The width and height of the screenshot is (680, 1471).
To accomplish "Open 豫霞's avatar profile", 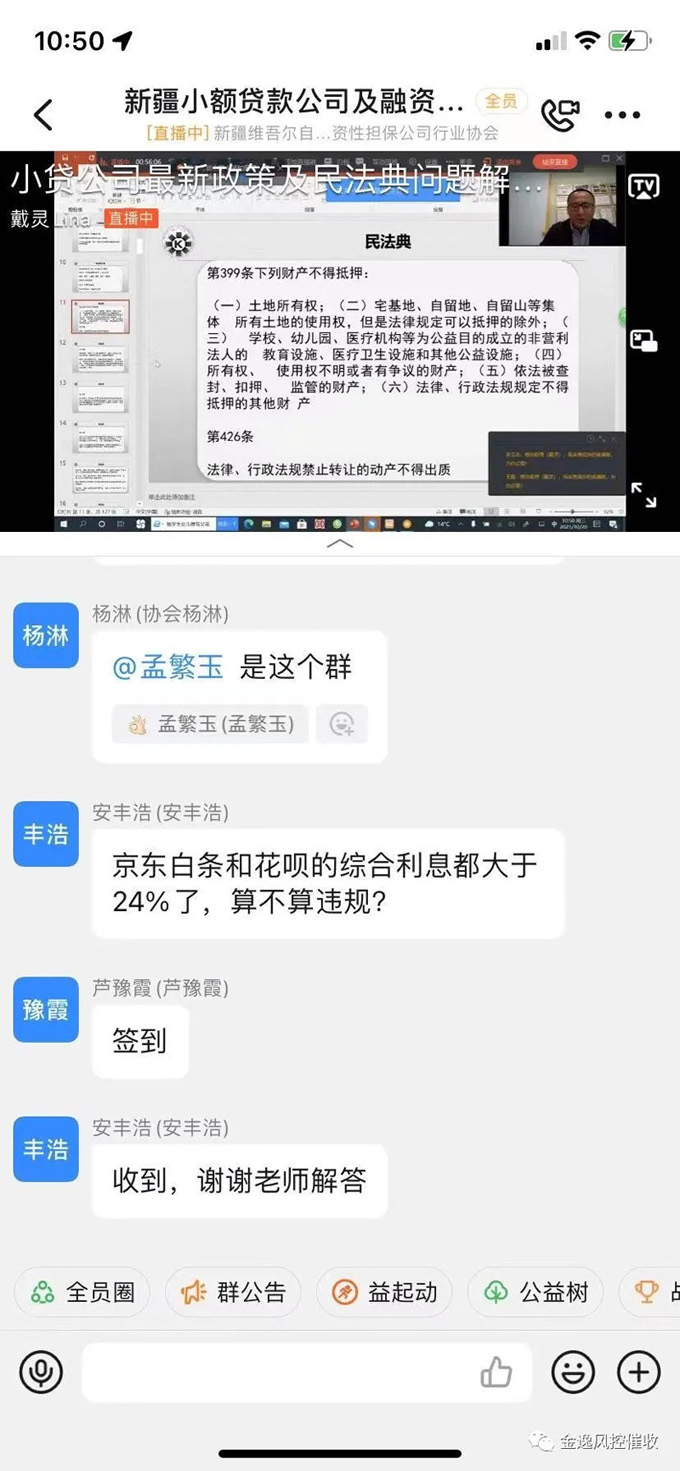I will 46,1009.
